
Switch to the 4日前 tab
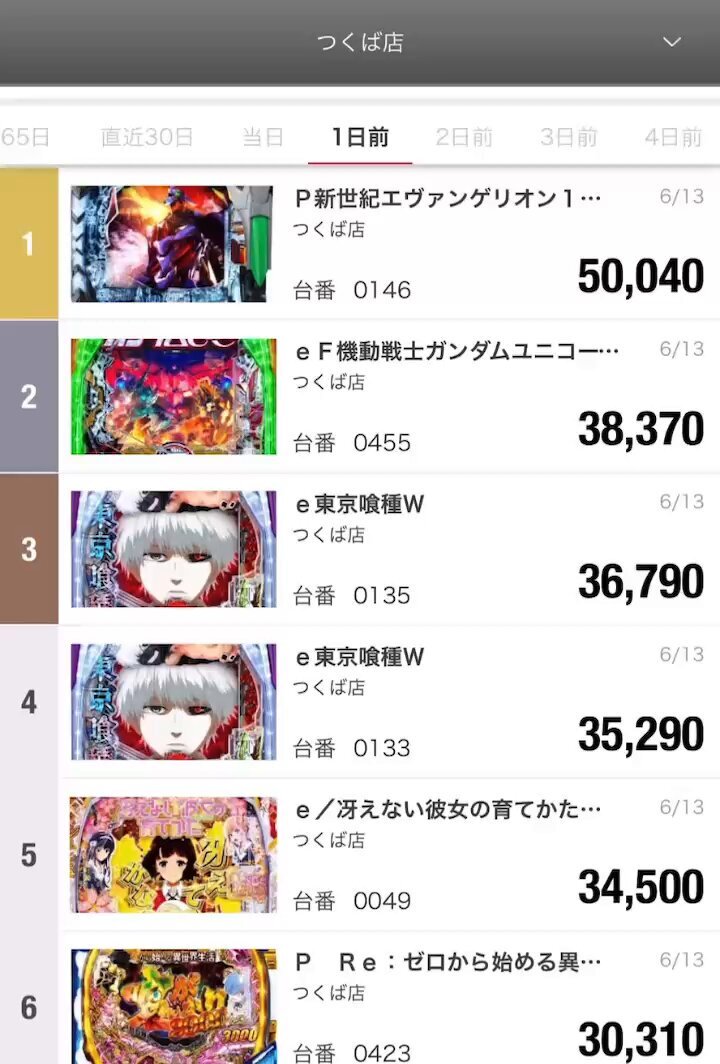pos(672,137)
